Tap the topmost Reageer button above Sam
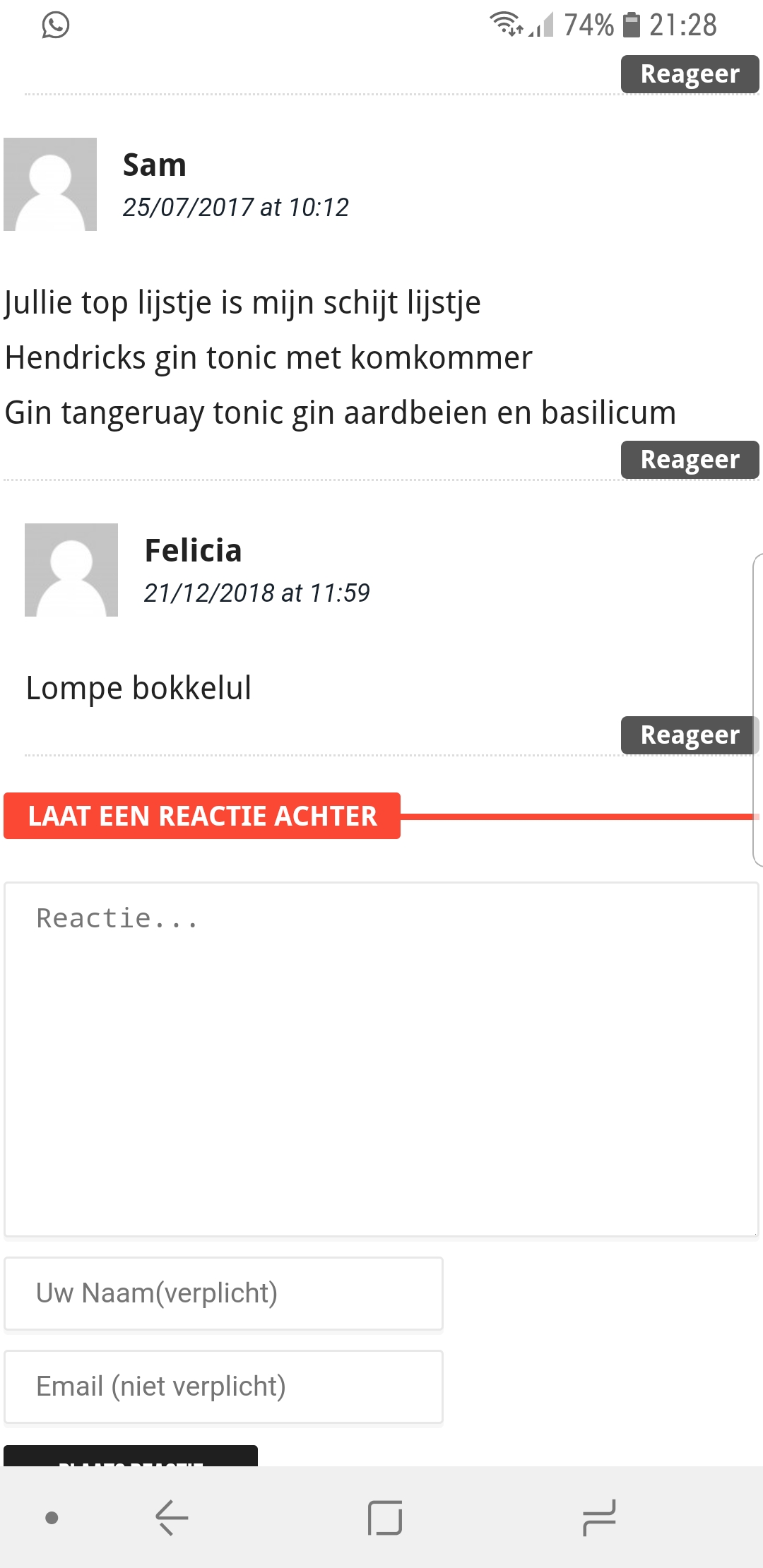The height and width of the screenshot is (1568, 763). [x=690, y=74]
